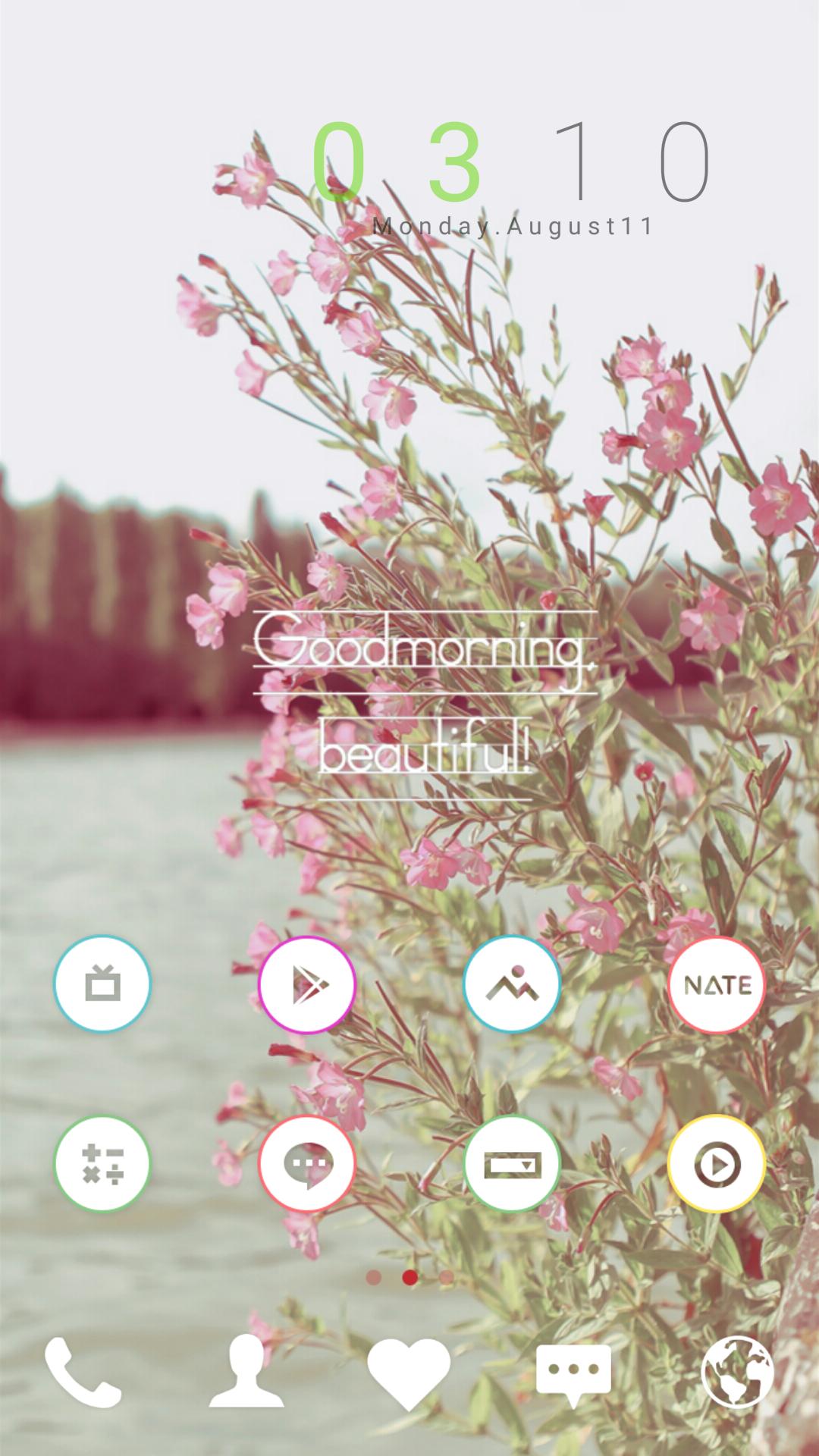Open contacts from the dock
This screenshot has width=819, height=1456.
(246, 1373)
